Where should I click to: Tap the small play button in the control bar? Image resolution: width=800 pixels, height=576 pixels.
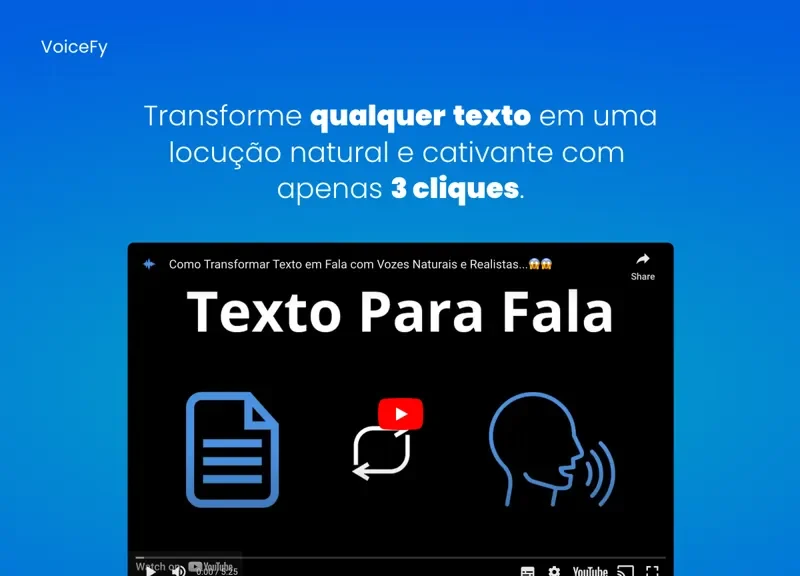point(150,571)
